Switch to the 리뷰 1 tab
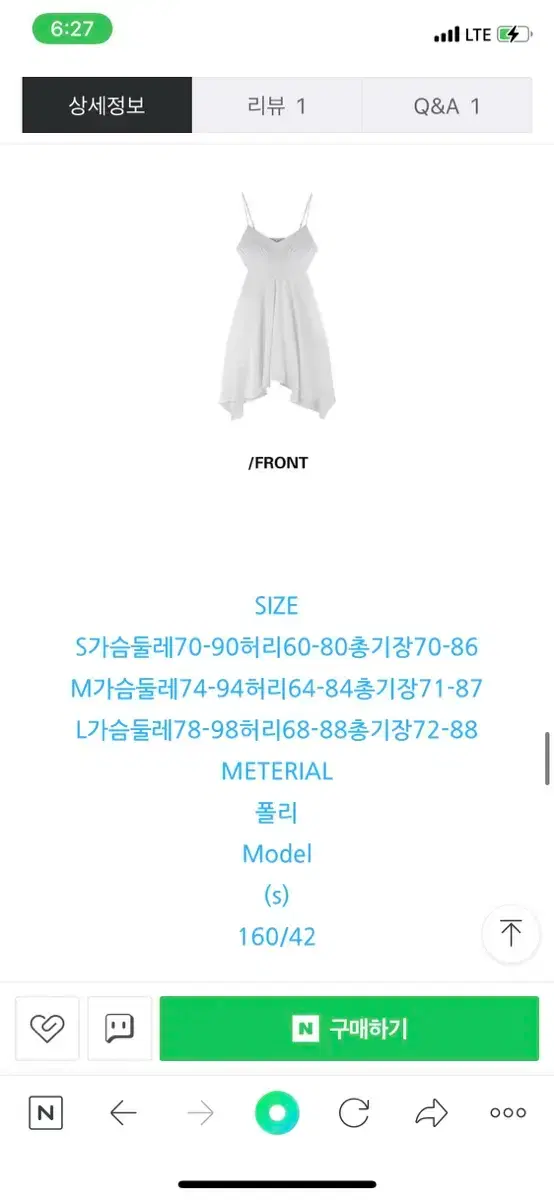The width and height of the screenshot is (554, 1200). (277, 106)
